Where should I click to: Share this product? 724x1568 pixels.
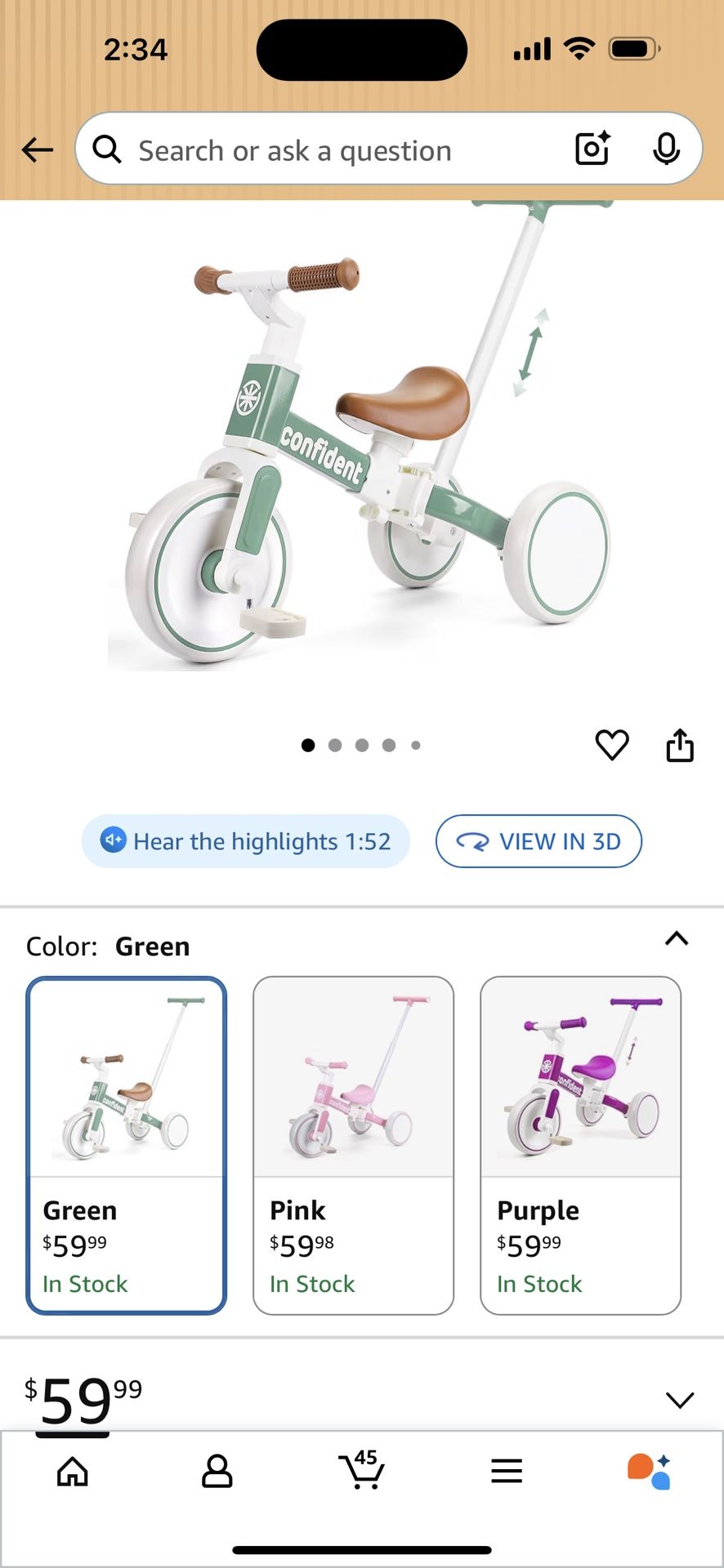[x=680, y=745]
